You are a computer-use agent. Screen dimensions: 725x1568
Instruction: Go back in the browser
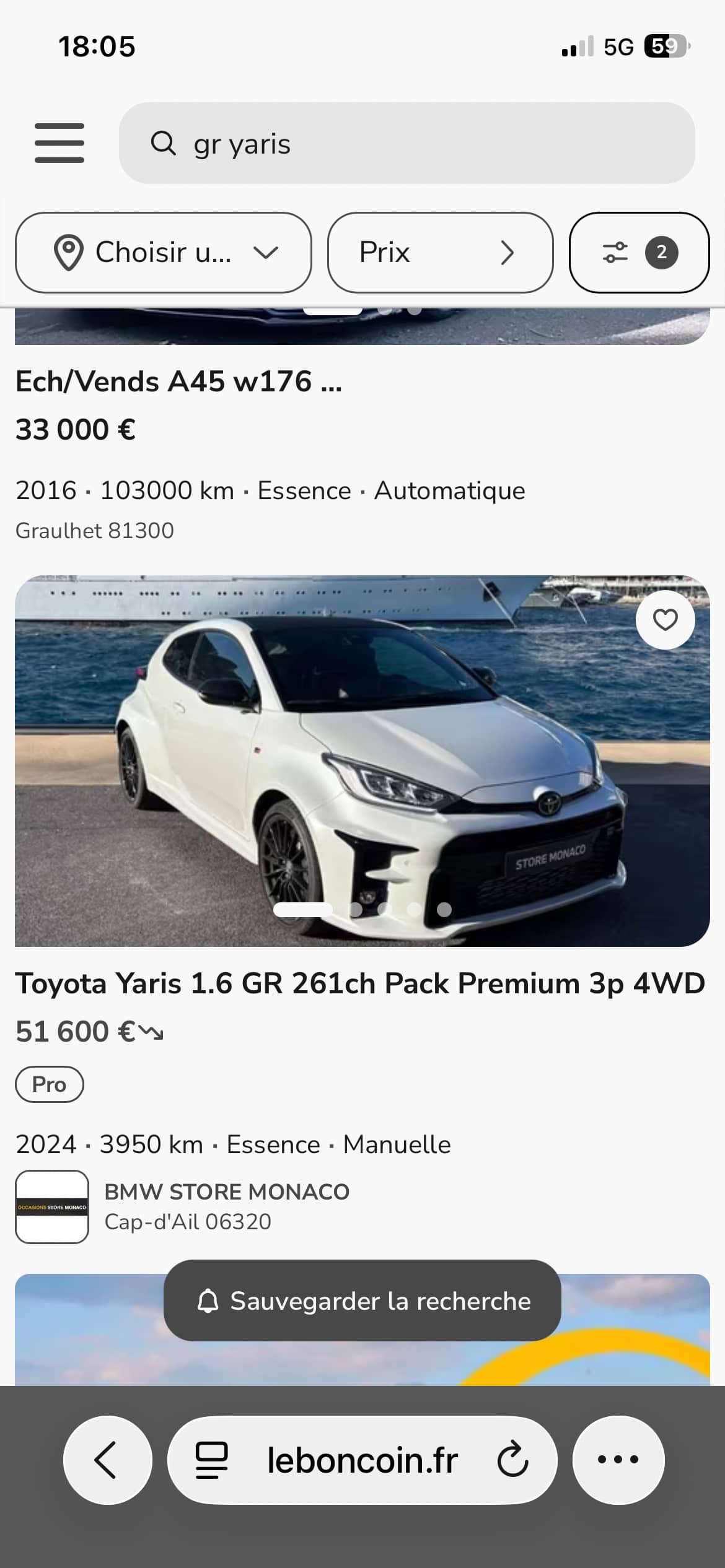click(x=107, y=1460)
